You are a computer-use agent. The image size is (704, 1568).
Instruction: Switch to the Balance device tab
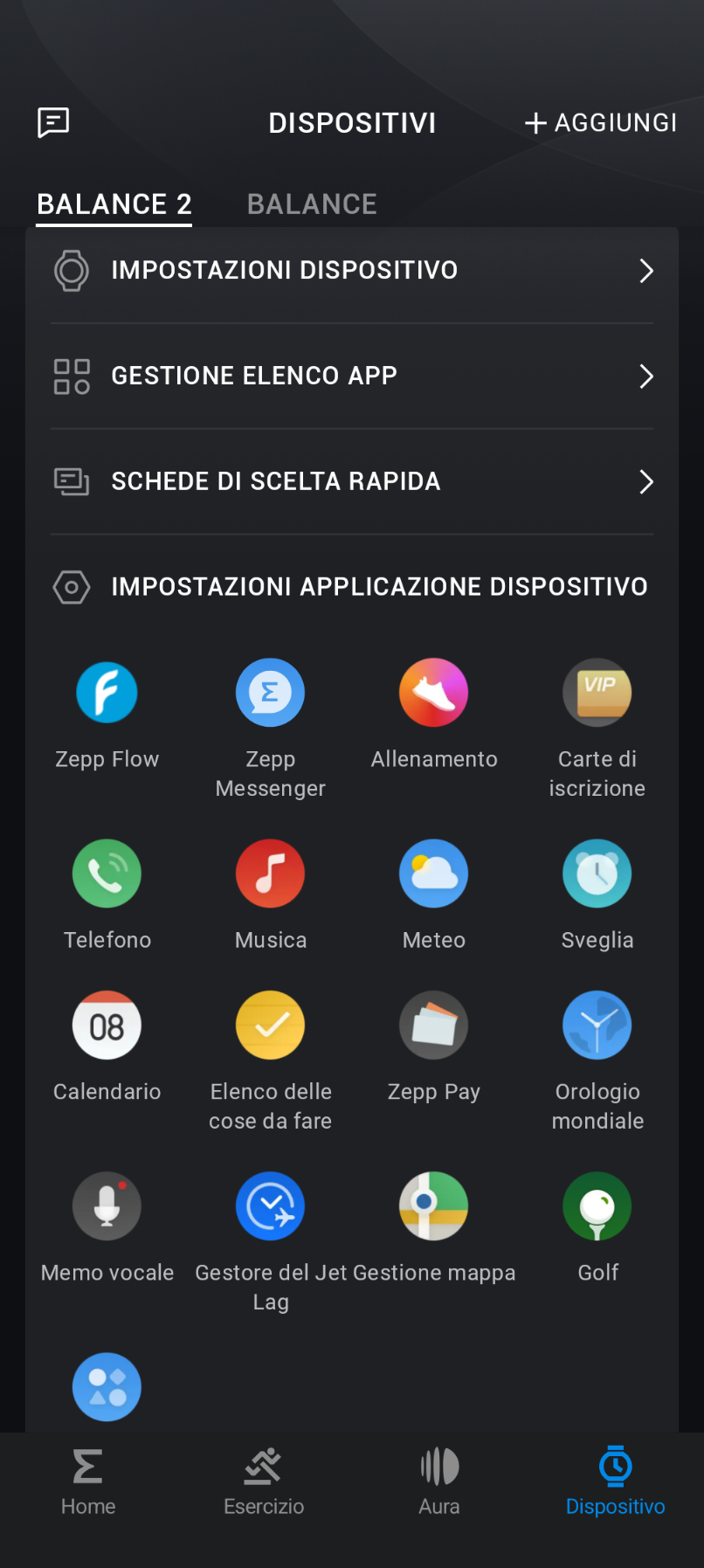[312, 204]
